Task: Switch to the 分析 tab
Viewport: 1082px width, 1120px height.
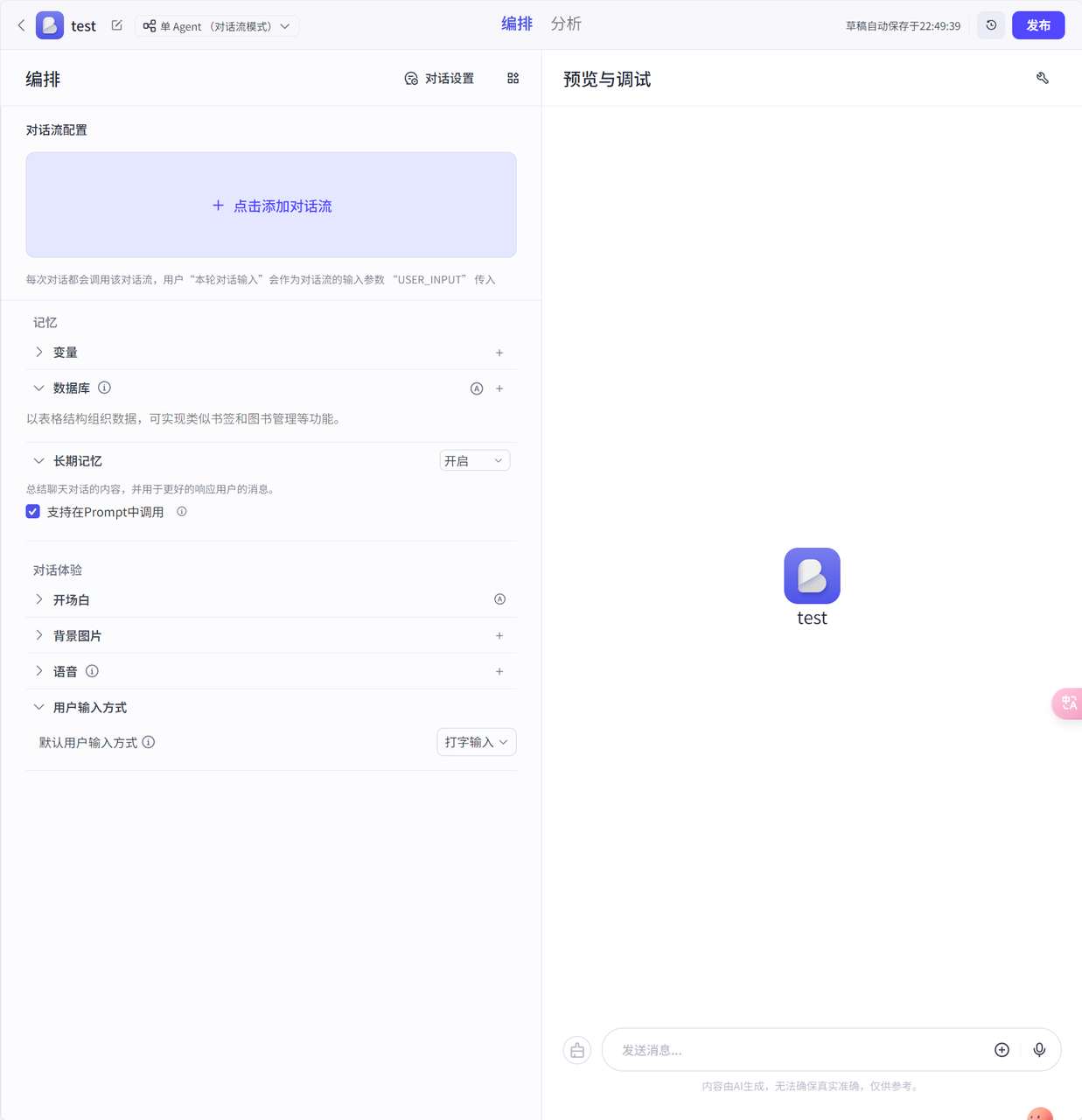Action: 565,24
